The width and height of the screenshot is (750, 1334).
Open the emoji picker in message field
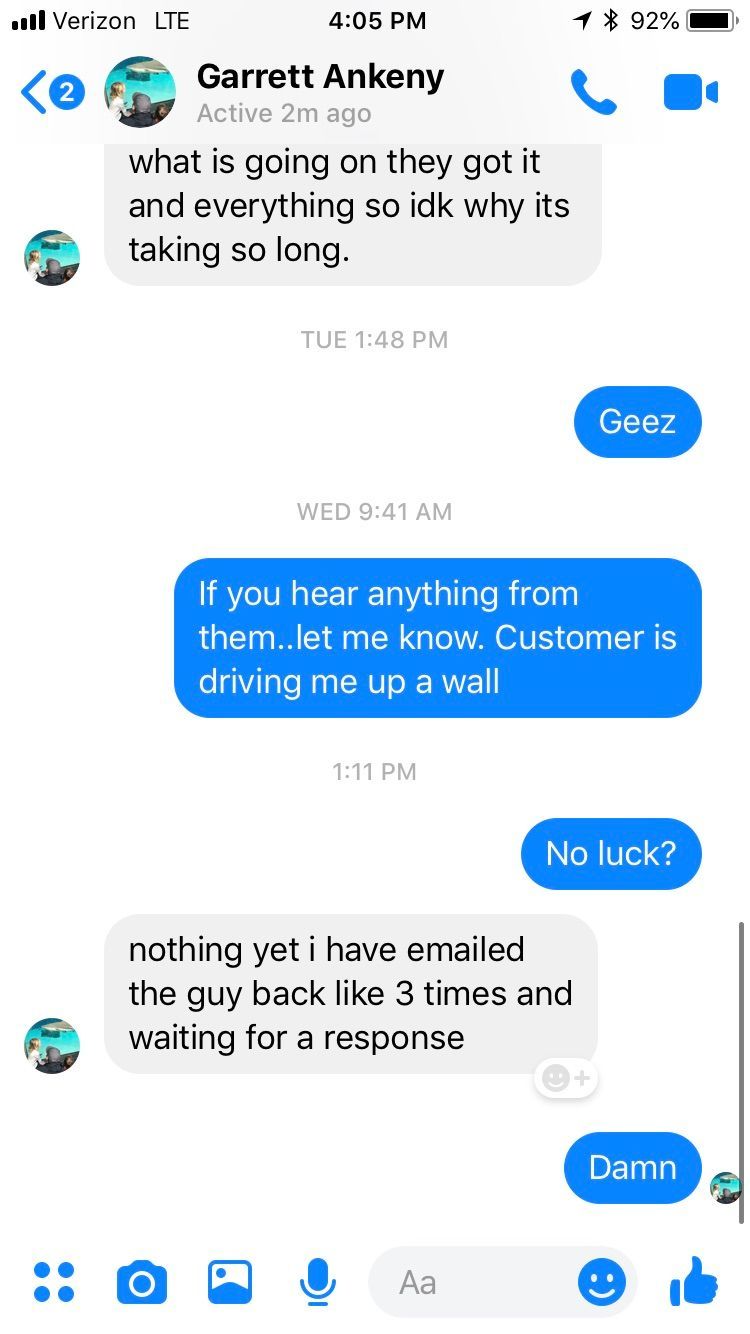(x=602, y=1282)
